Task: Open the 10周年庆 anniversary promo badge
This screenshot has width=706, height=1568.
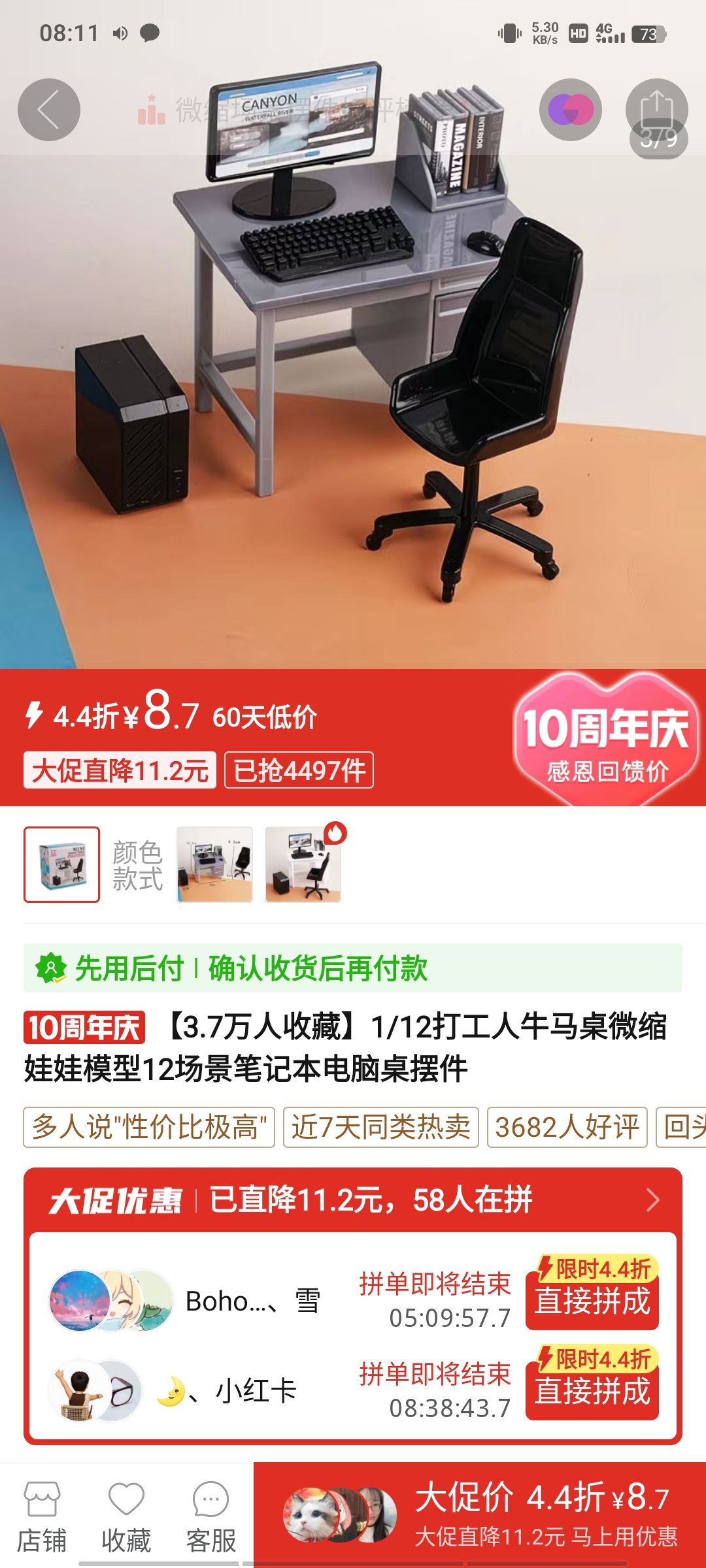Action: [x=605, y=738]
